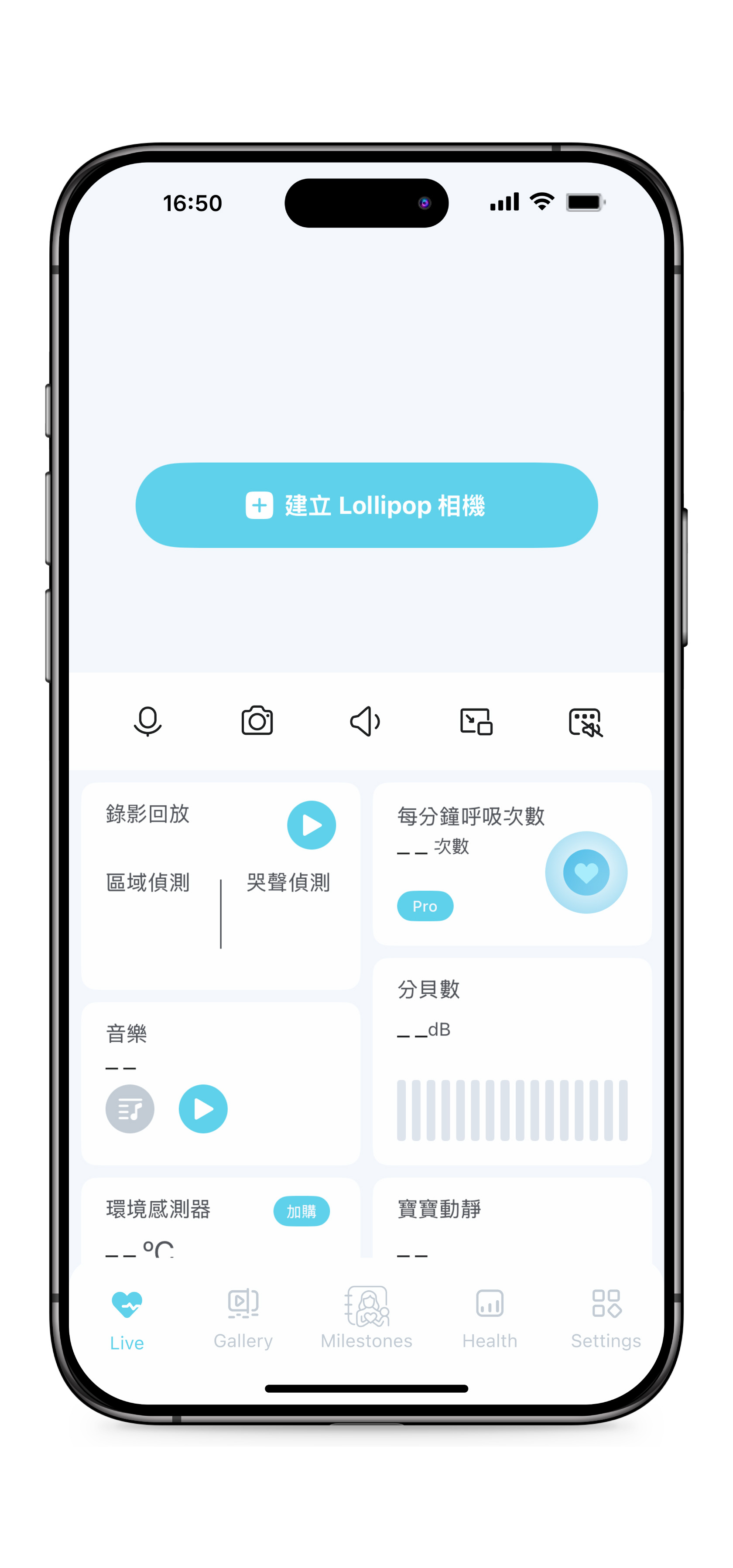
Task: Take a snapshot with the camera icon
Action: tap(257, 721)
